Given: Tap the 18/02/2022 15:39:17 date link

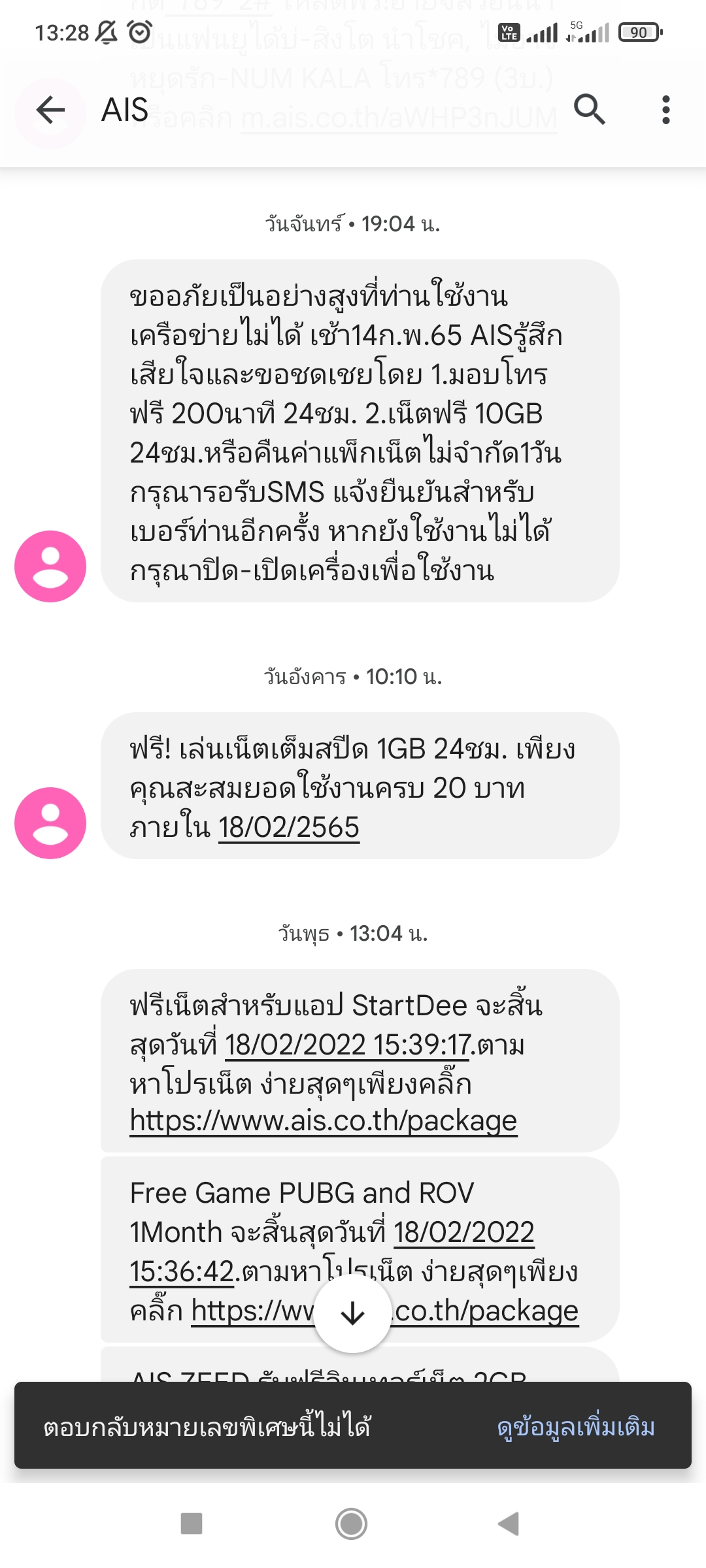Looking at the screenshot, I should pos(348,1045).
